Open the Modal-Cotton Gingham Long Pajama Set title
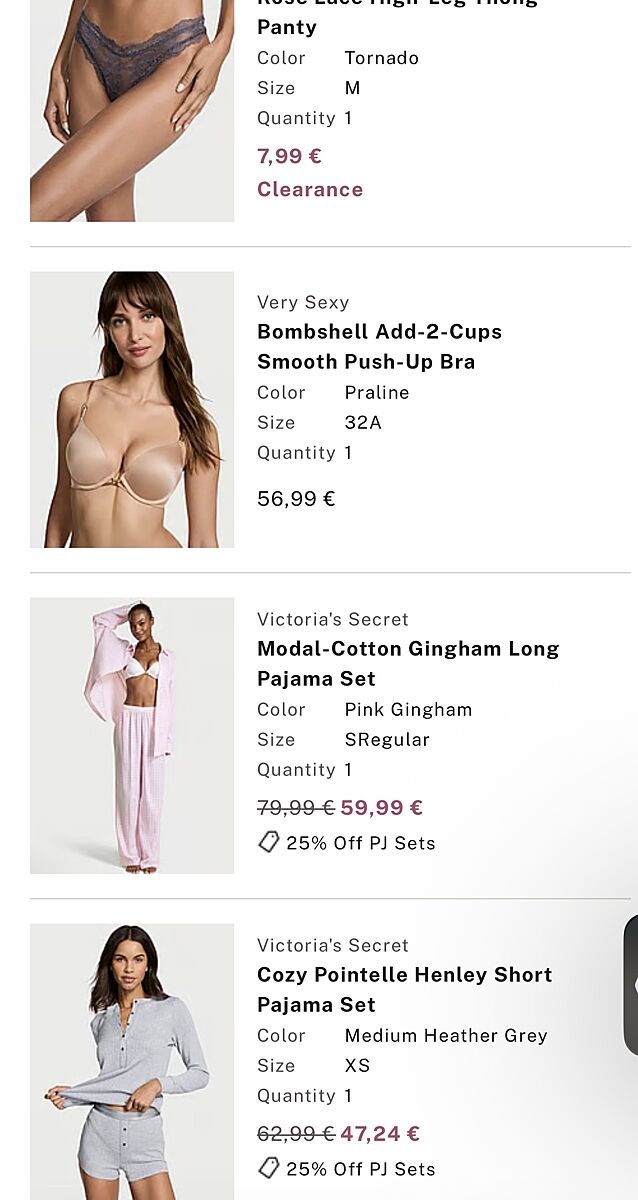 [x=407, y=663]
